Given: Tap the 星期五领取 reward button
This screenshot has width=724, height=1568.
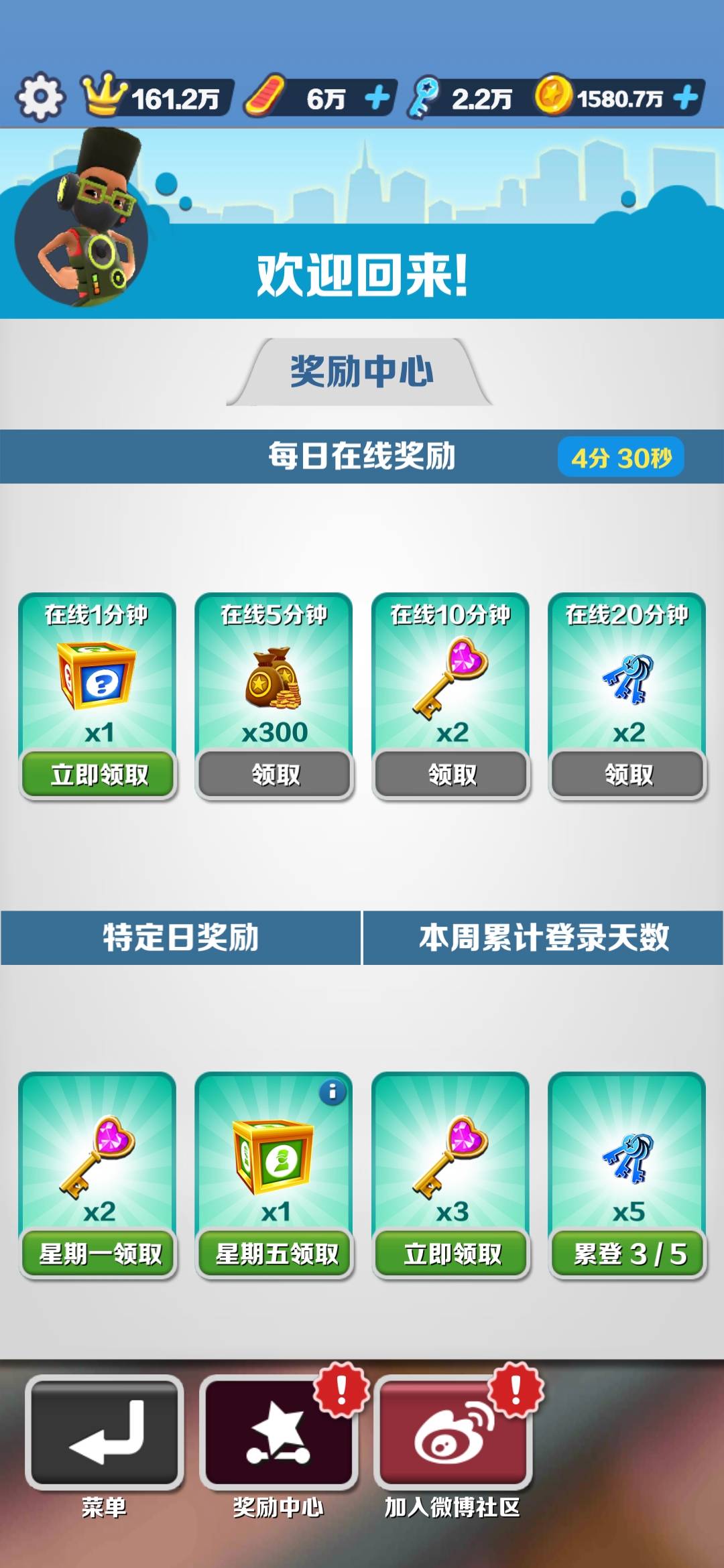Looking at the screenshot, I should (275, 1254).
